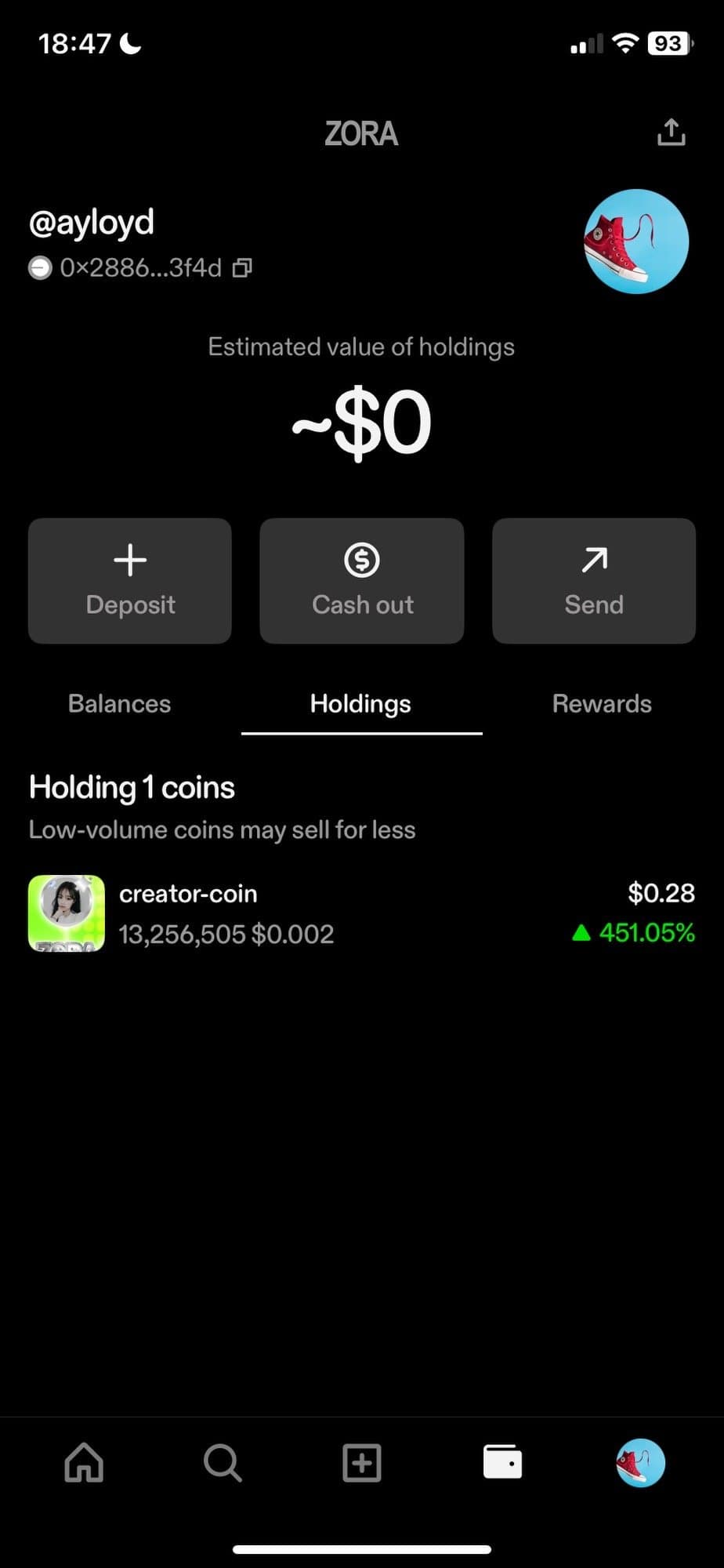Select Cash out

pyautogui.click(x=362, y=581)
